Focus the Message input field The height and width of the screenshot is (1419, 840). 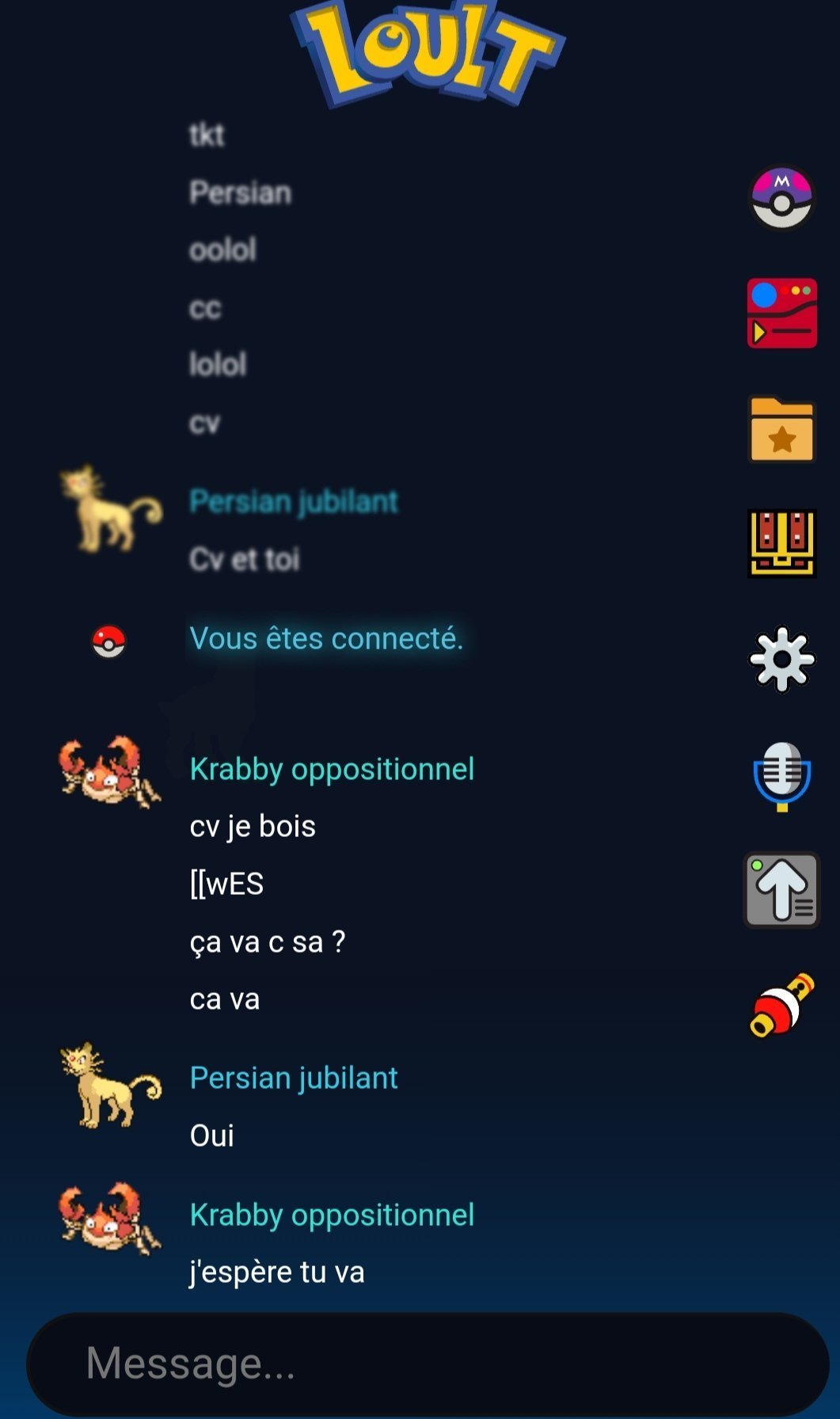pyautogui.click(x=428, y=1364)
